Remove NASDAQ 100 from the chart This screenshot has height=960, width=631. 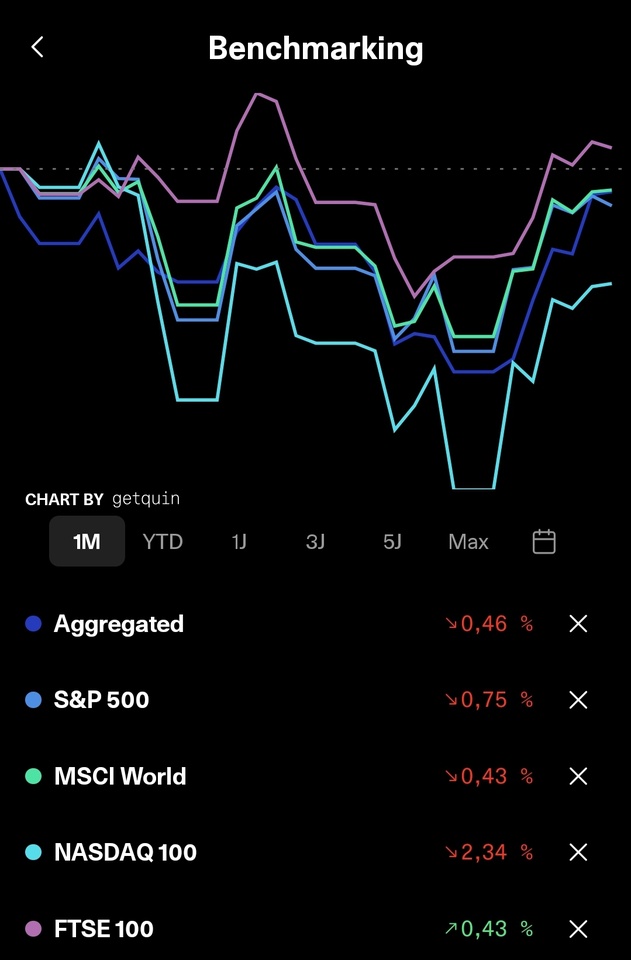[x=578, y=852]
